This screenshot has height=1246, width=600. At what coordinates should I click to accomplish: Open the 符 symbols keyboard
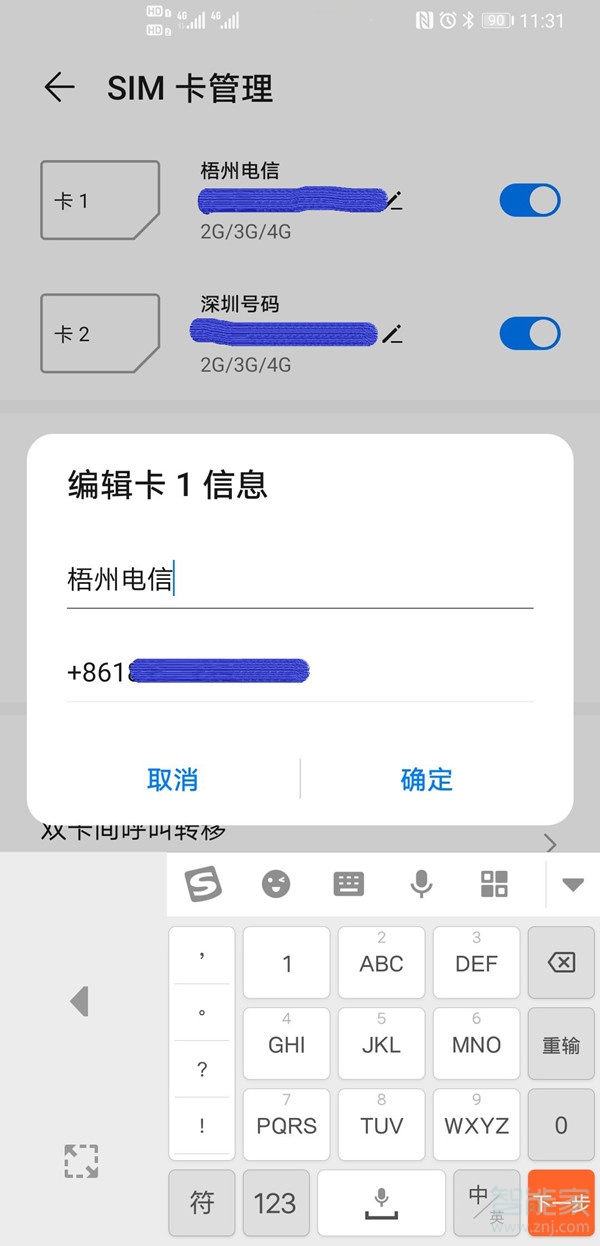[x=202, y=1203]
